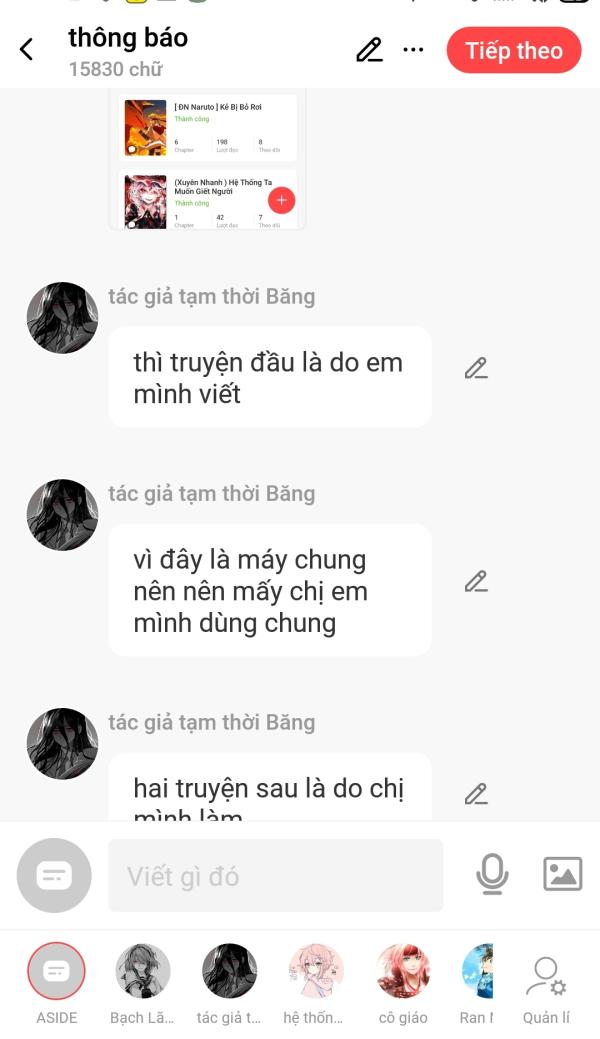Insert an image with the picture icon

point(563,874)
